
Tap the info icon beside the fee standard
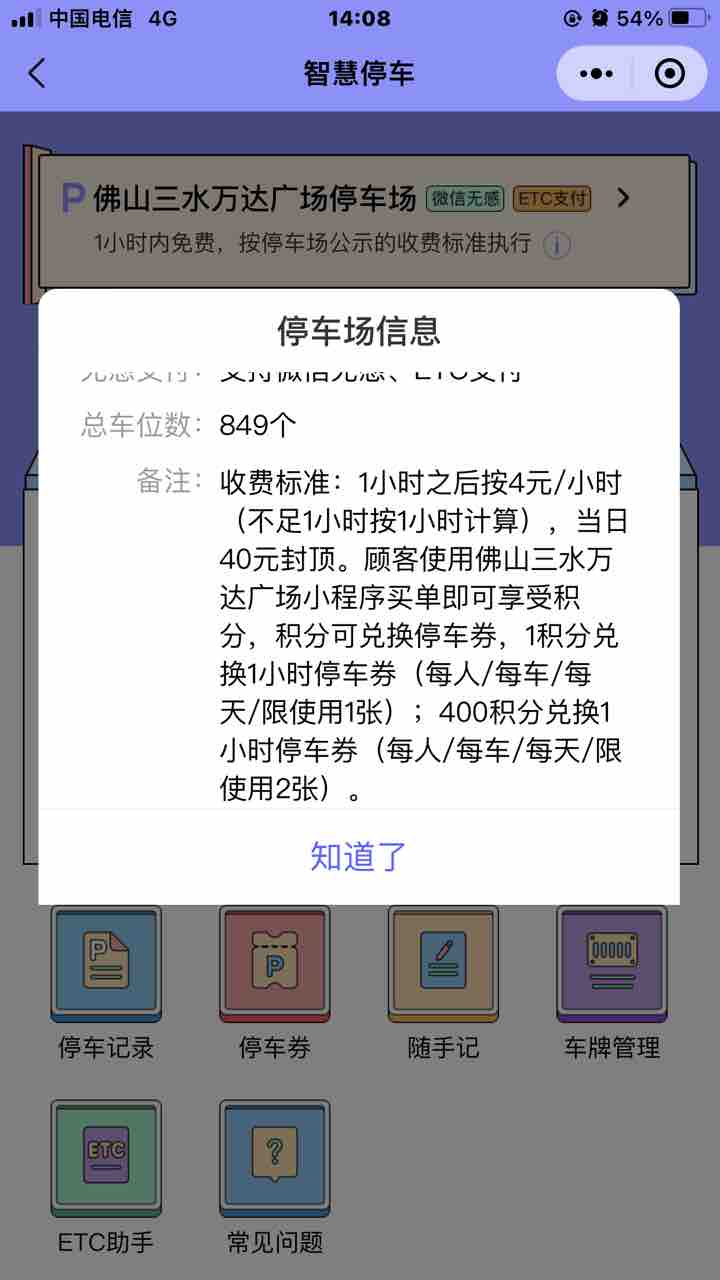point(557,245)
